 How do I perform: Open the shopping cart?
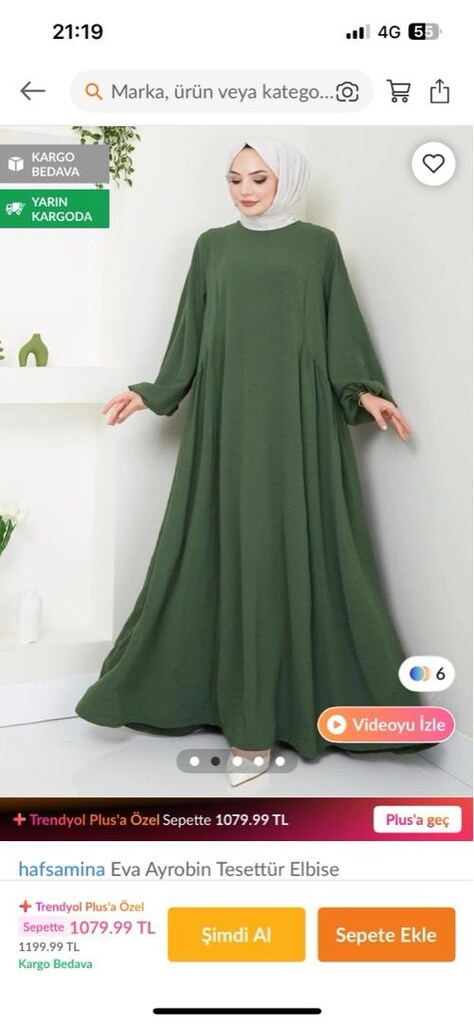pos(398,91)
